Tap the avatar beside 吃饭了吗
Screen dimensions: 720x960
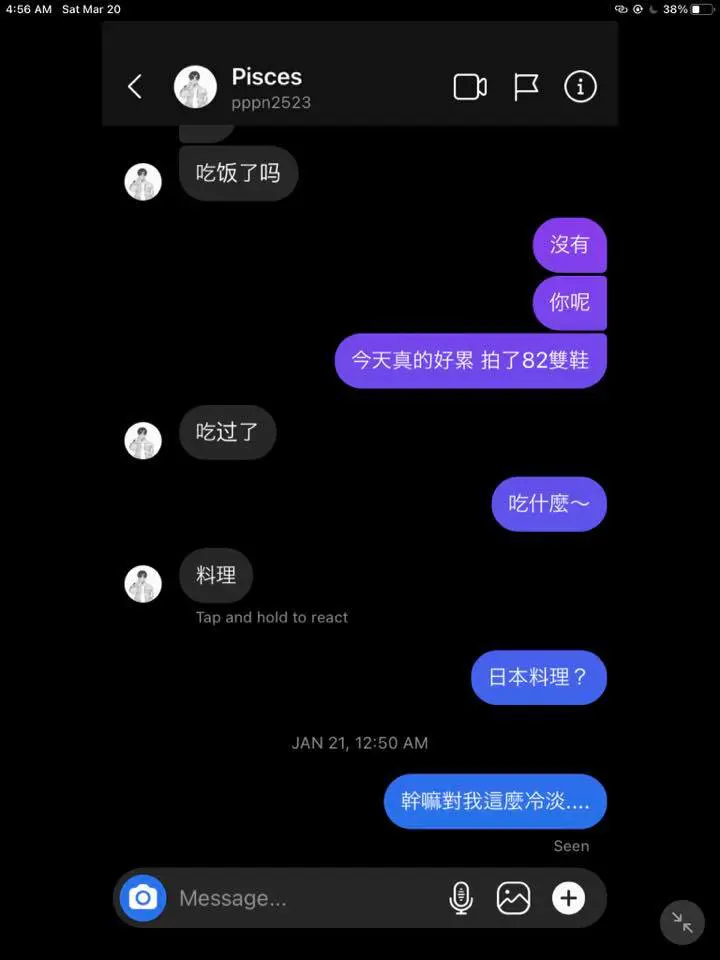[x=143, y=182]
